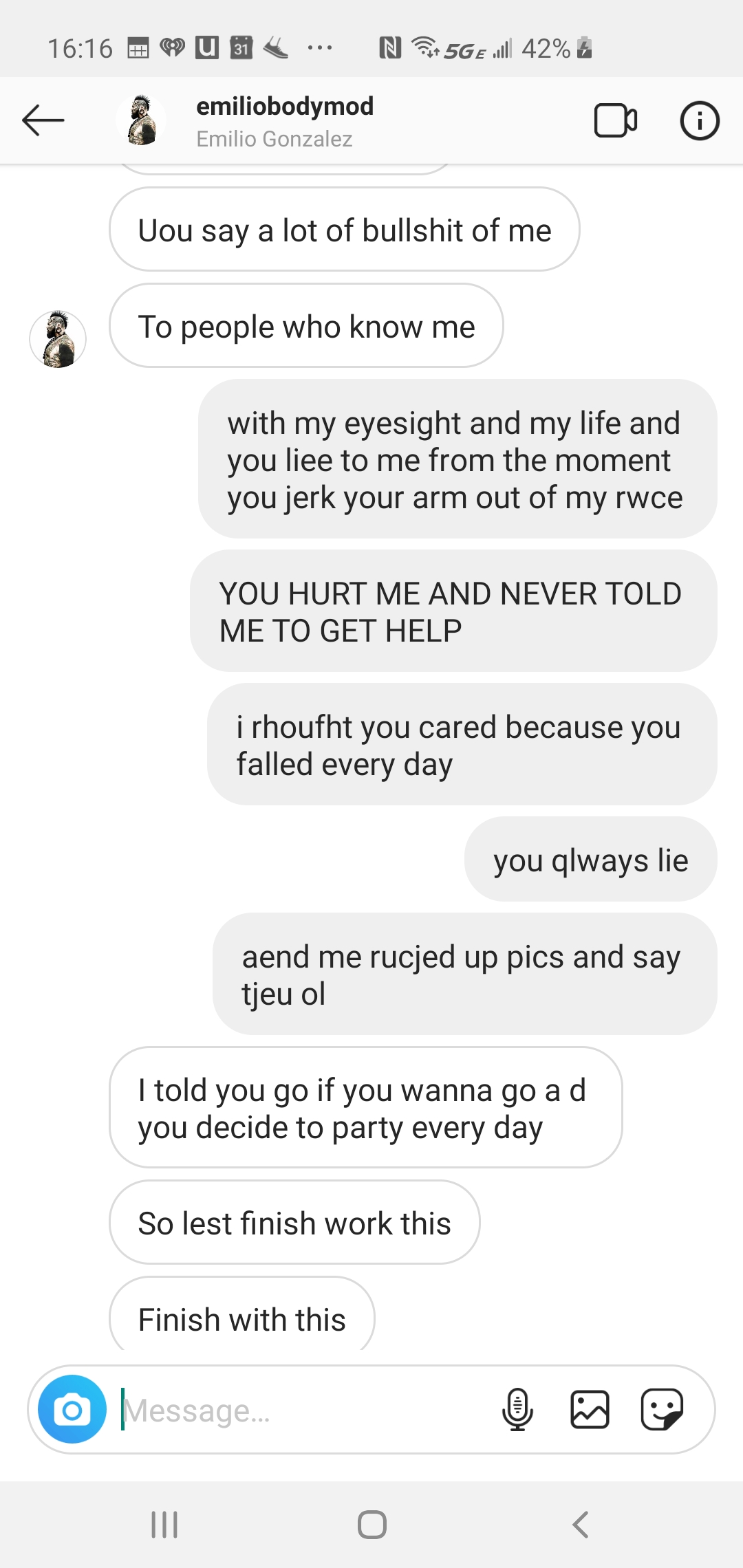Open the recent apps overview
Viewport: 743px width, 1568px height.
[164, 1525]
